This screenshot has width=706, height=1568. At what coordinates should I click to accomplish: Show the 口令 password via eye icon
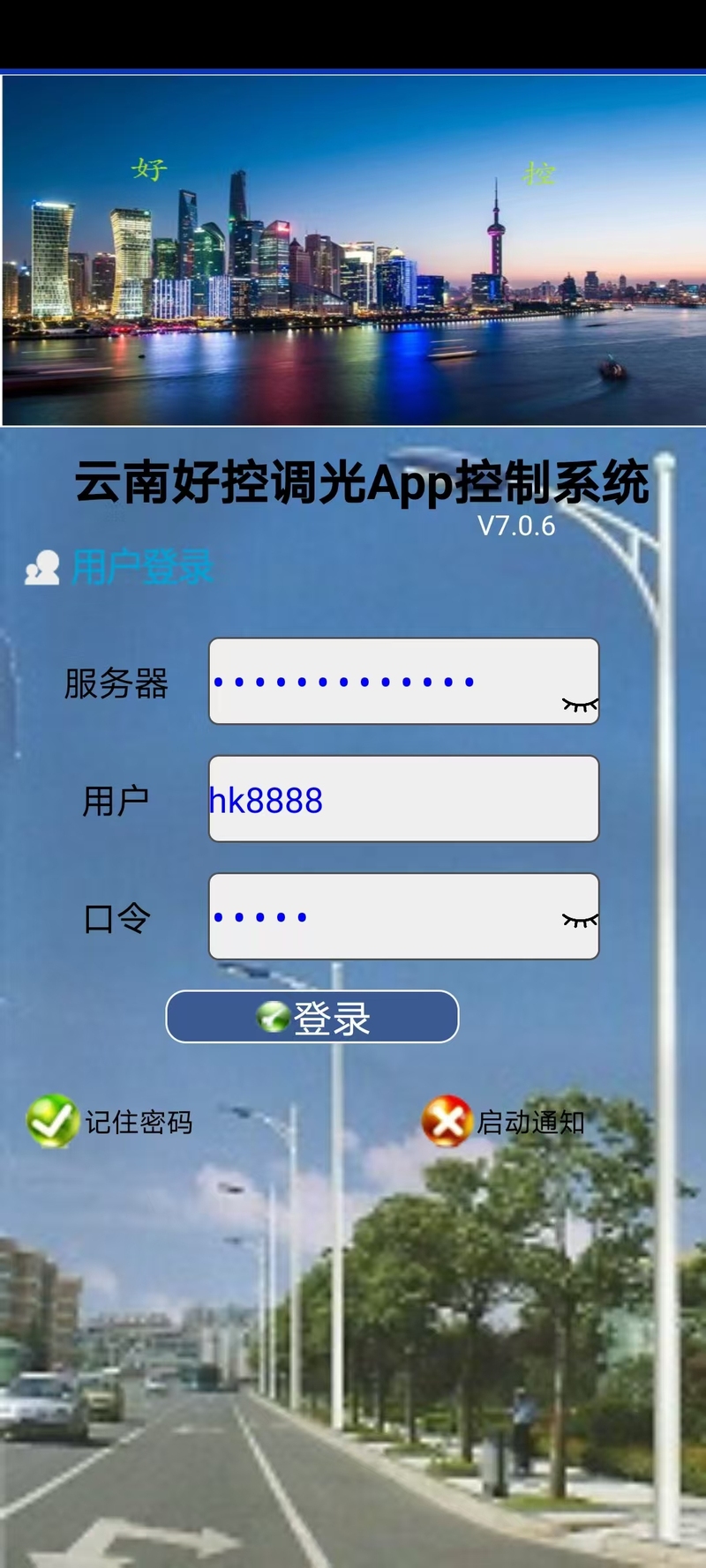pos(580,921)
